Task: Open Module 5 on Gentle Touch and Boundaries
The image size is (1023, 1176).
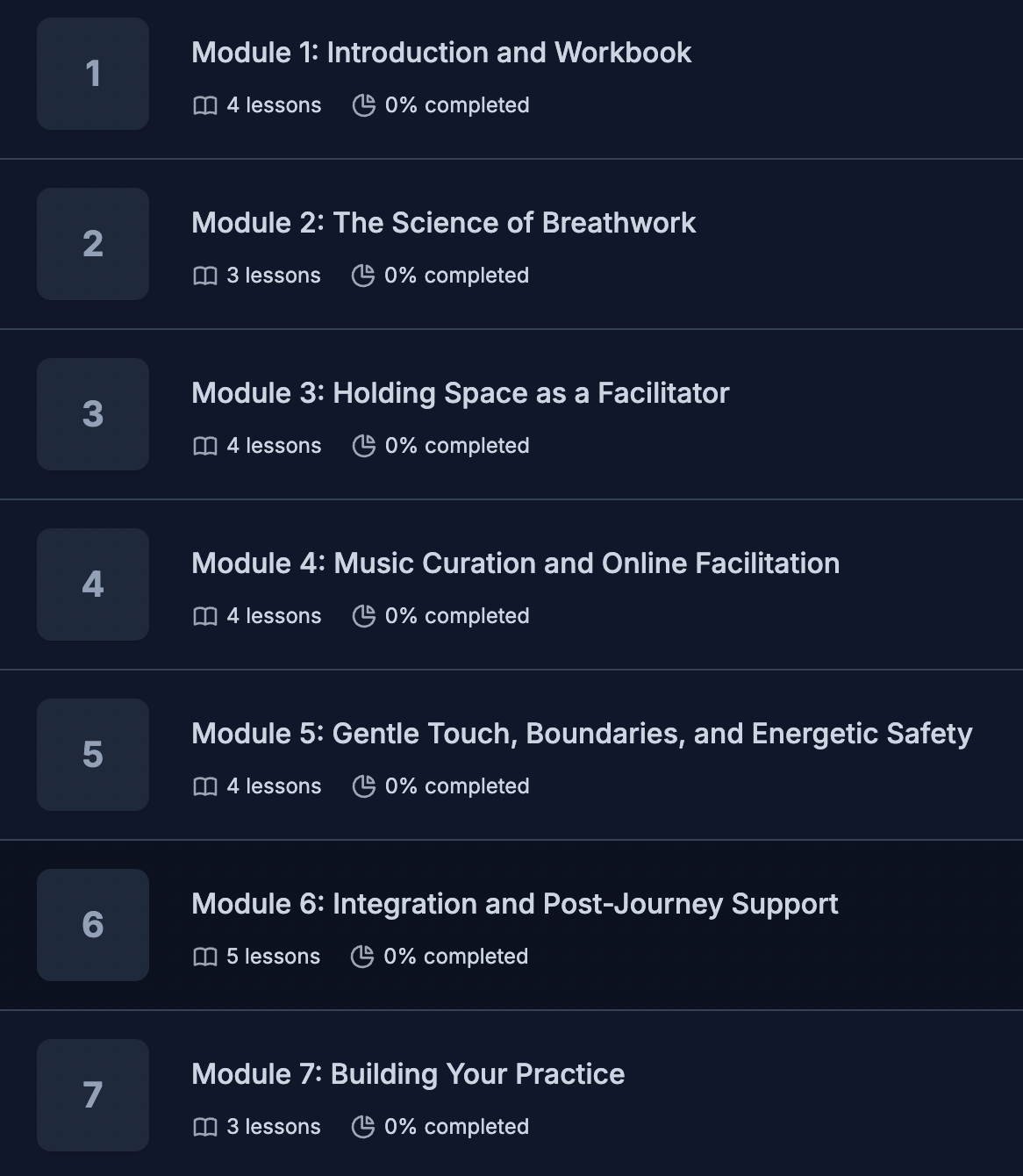Action: tap(581, 735)
